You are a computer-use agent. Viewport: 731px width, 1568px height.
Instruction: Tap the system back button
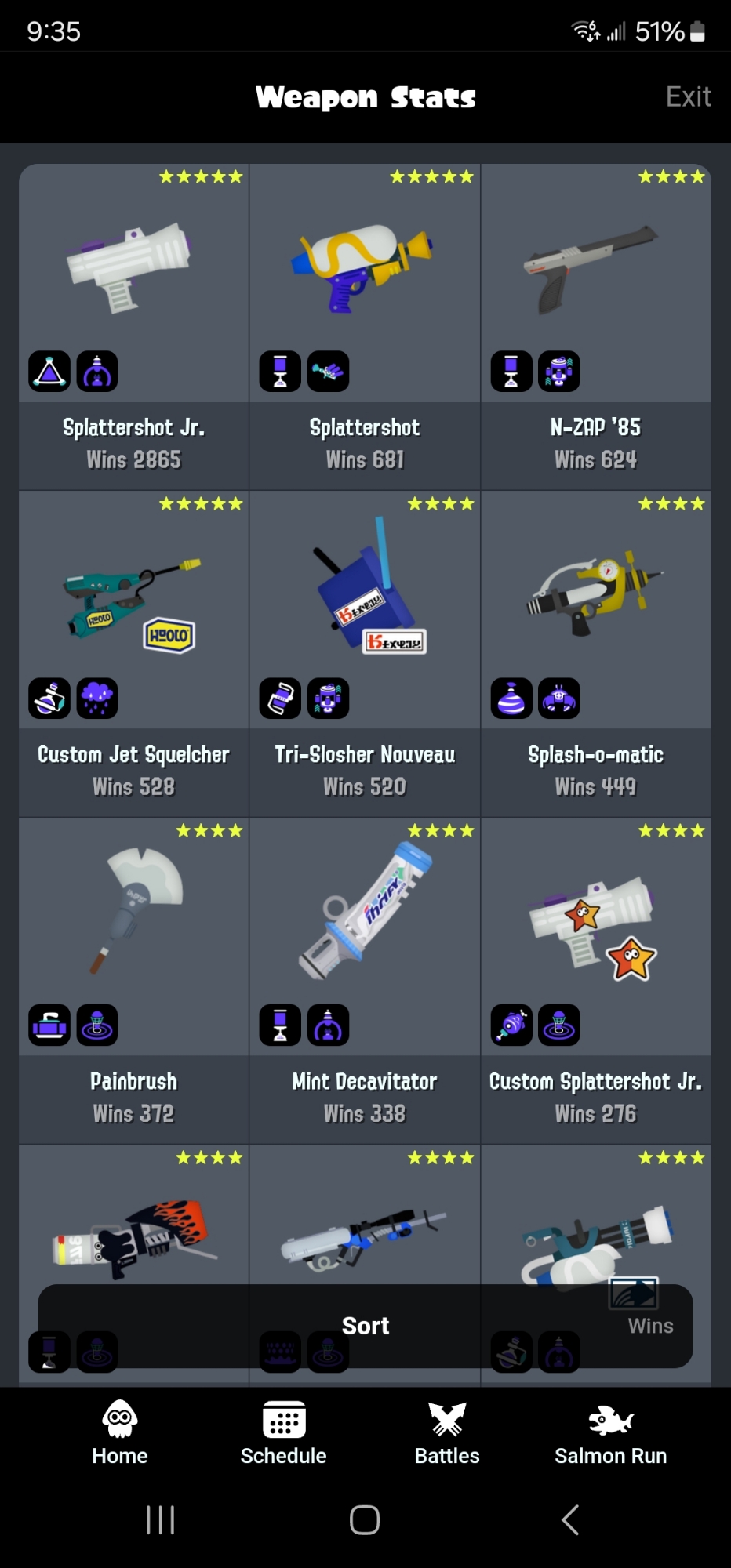pos(570,1519)
